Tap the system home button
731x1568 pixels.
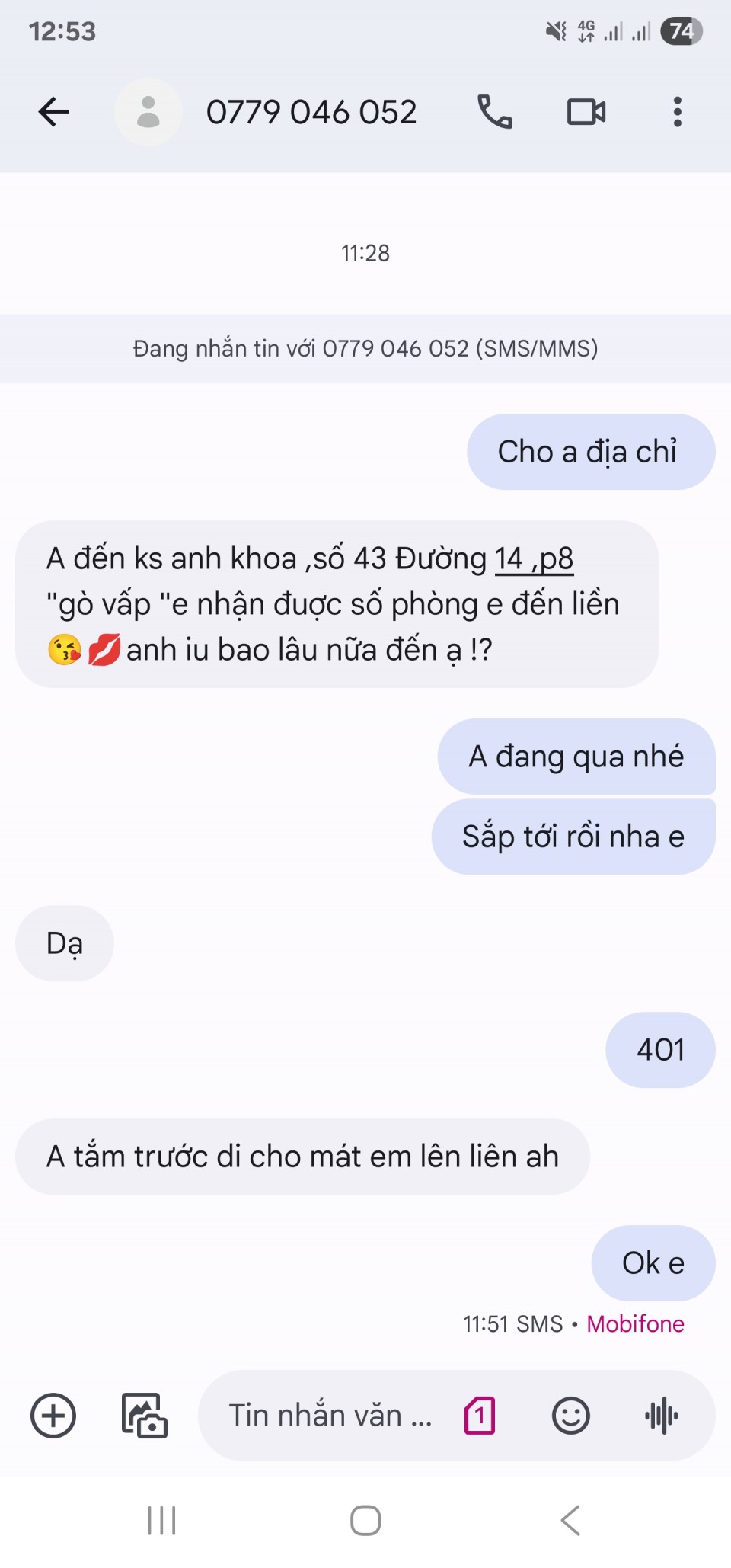pos(365,1521)
